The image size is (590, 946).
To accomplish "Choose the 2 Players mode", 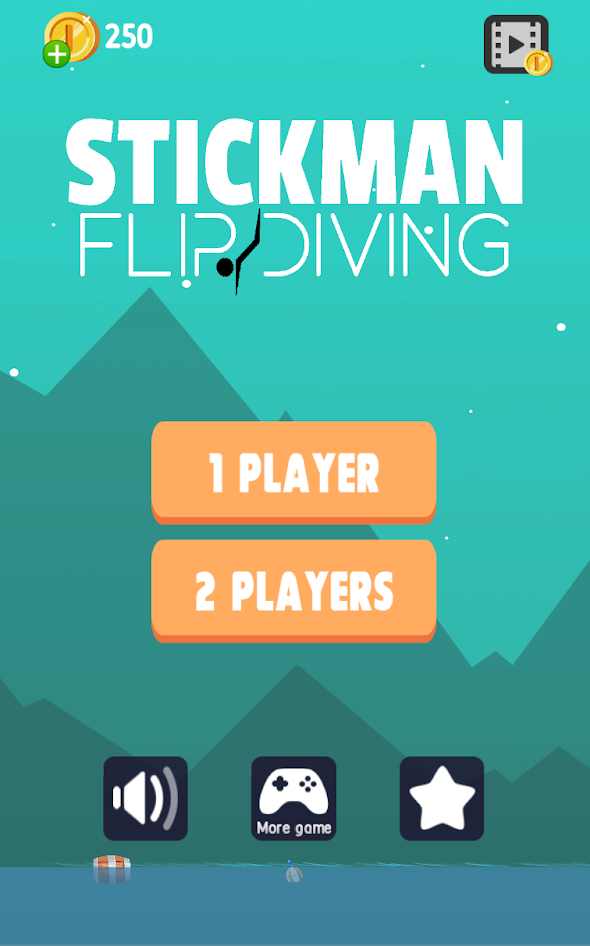I will pos(294,591).
